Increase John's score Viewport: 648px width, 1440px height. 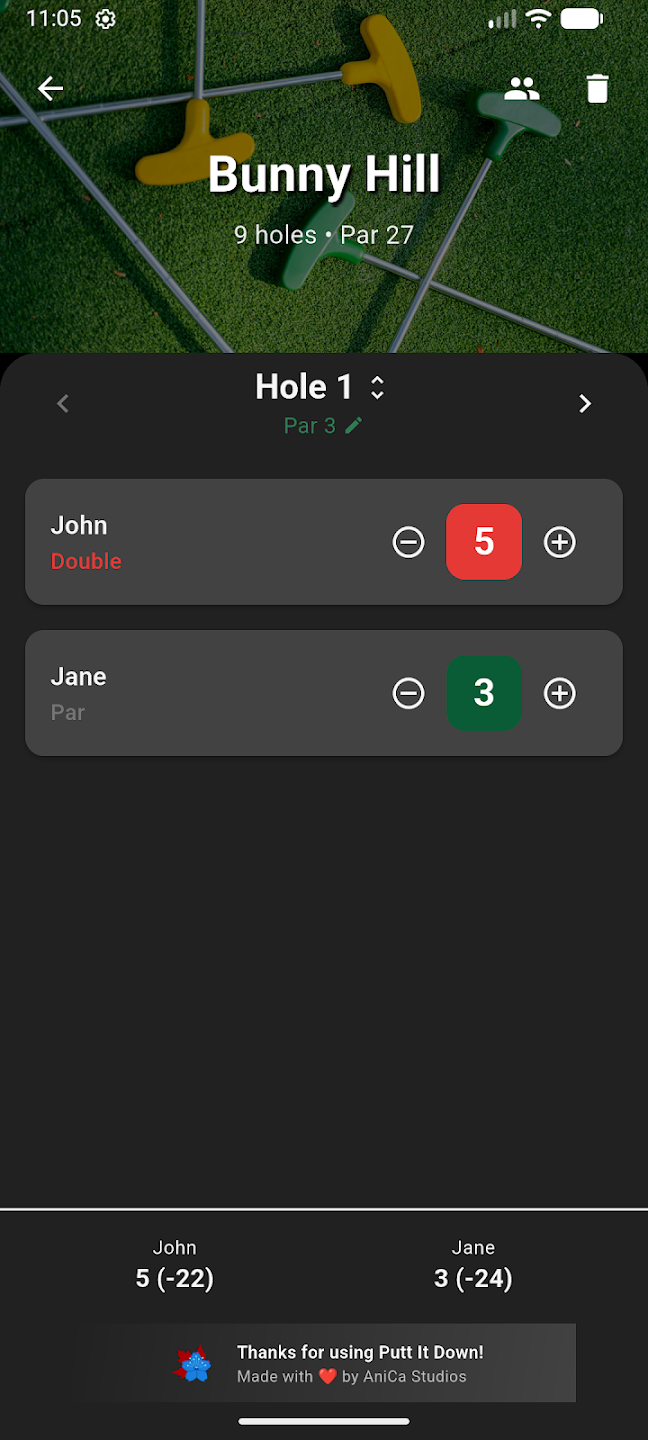pos(559,542)
